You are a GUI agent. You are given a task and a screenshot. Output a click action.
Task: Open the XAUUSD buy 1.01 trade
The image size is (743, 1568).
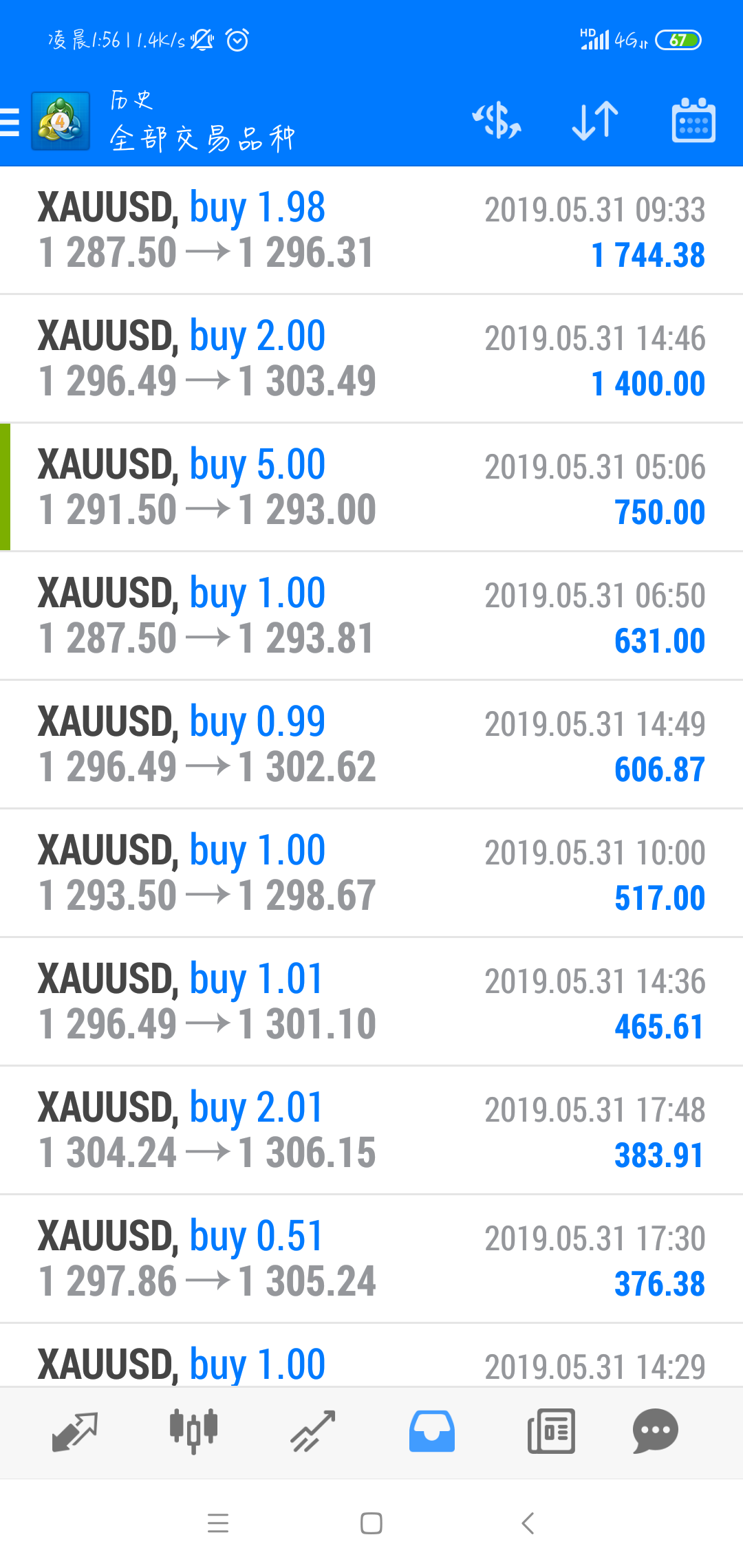coord(371,1002)
